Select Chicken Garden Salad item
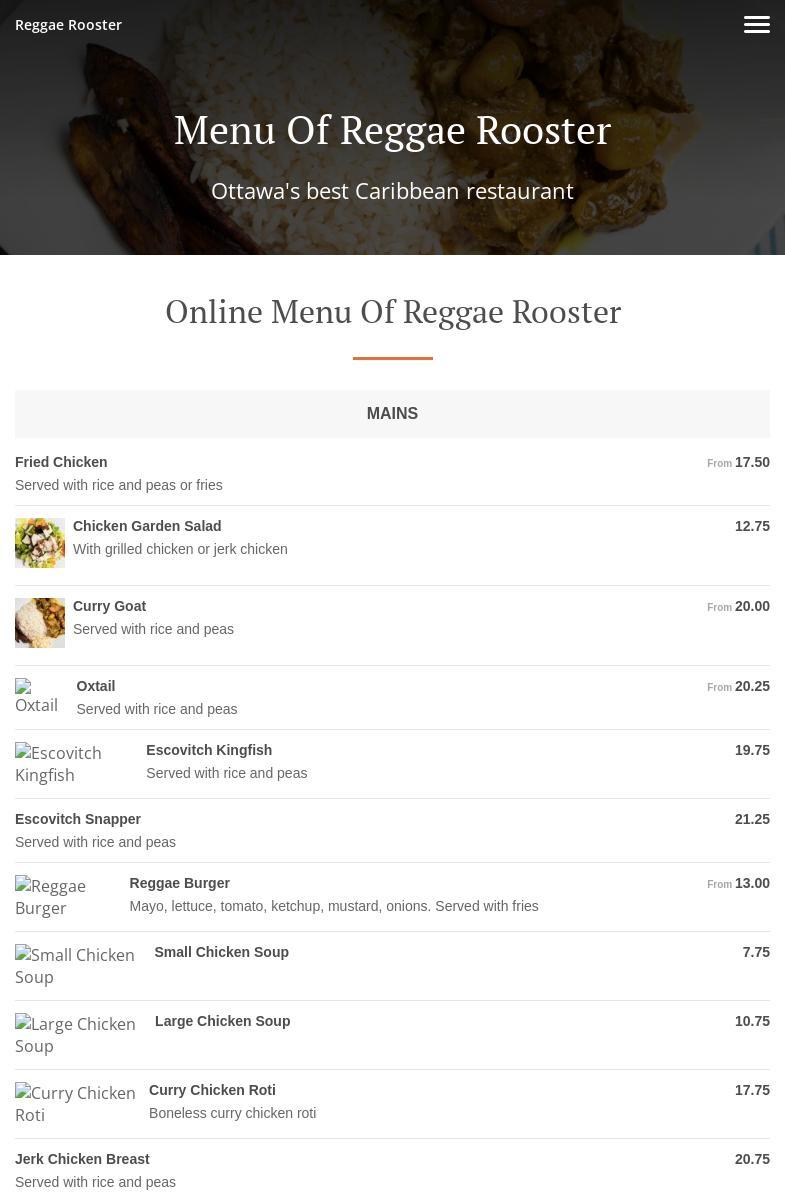785x1199 pixels. coord(147,526)
